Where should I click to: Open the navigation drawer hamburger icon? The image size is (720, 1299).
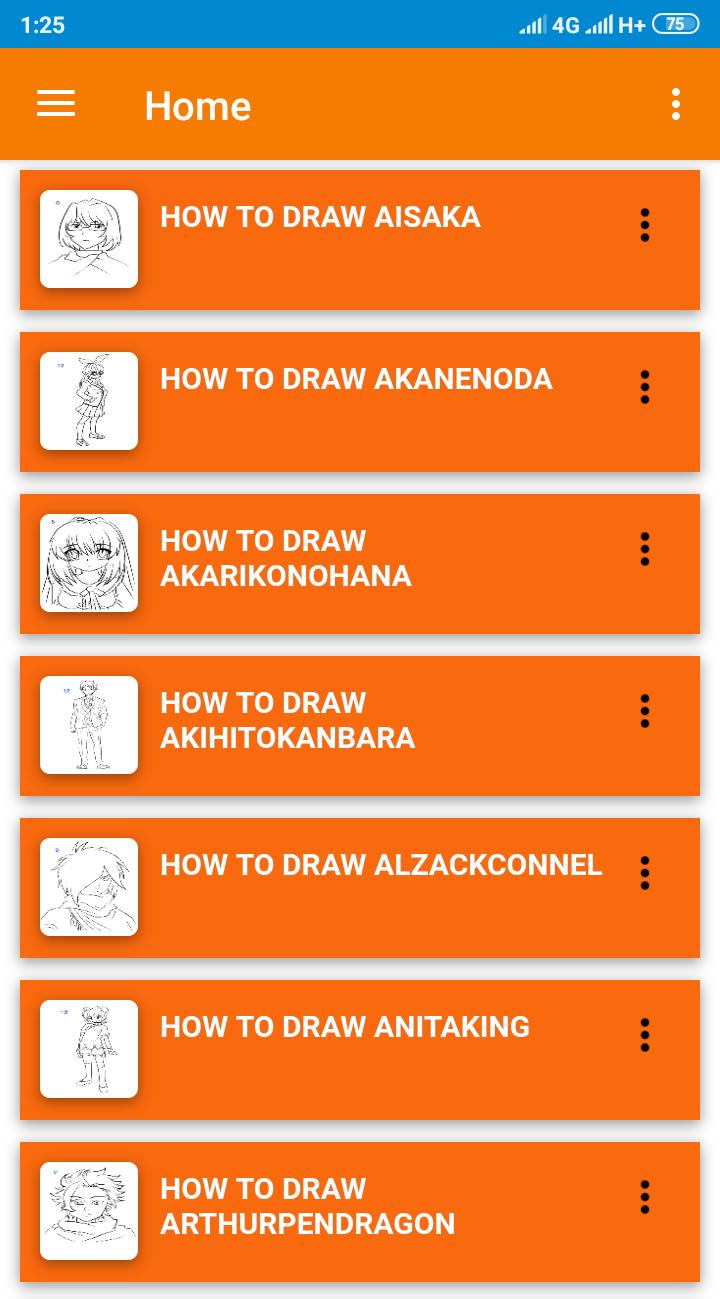(x=55, y=104)
